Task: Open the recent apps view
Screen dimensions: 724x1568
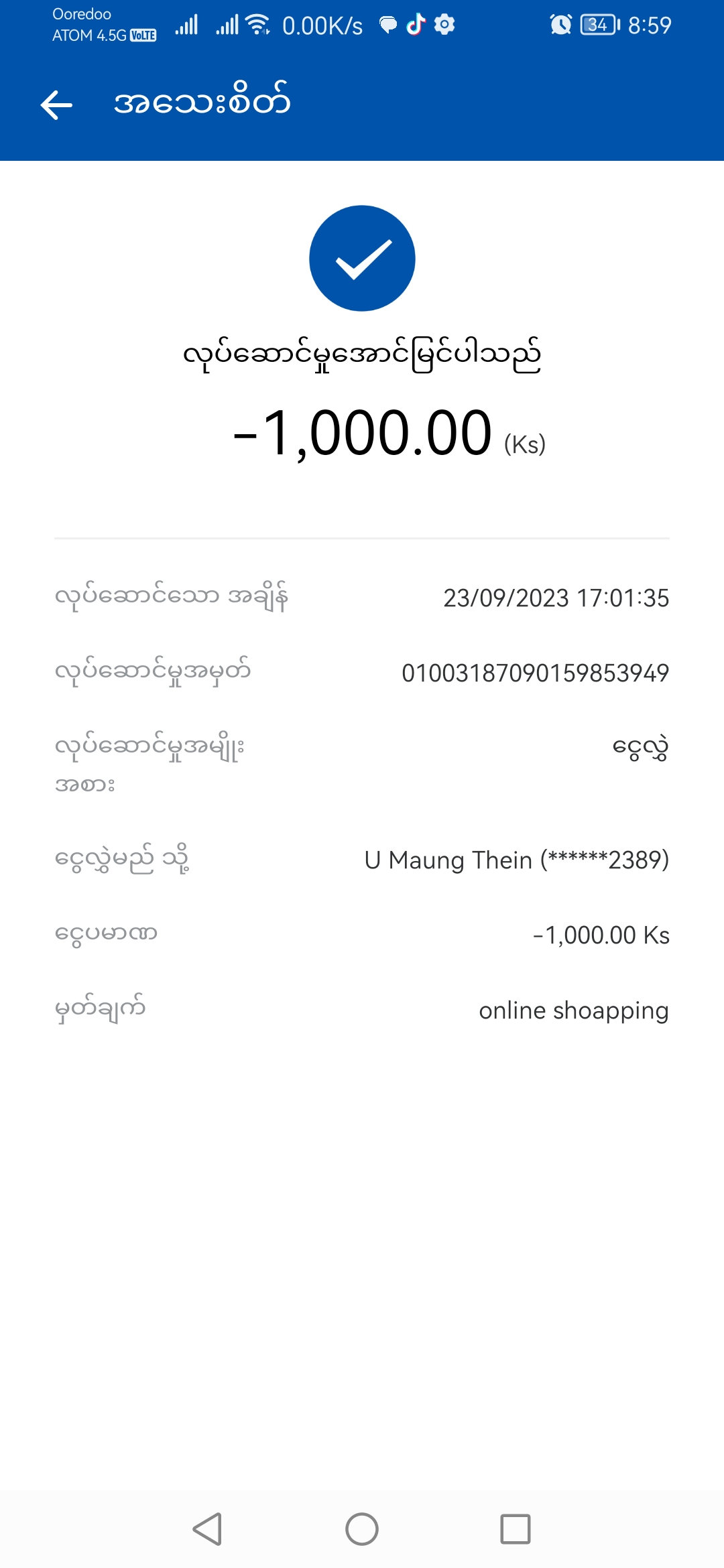Action: coord(515,1529)
